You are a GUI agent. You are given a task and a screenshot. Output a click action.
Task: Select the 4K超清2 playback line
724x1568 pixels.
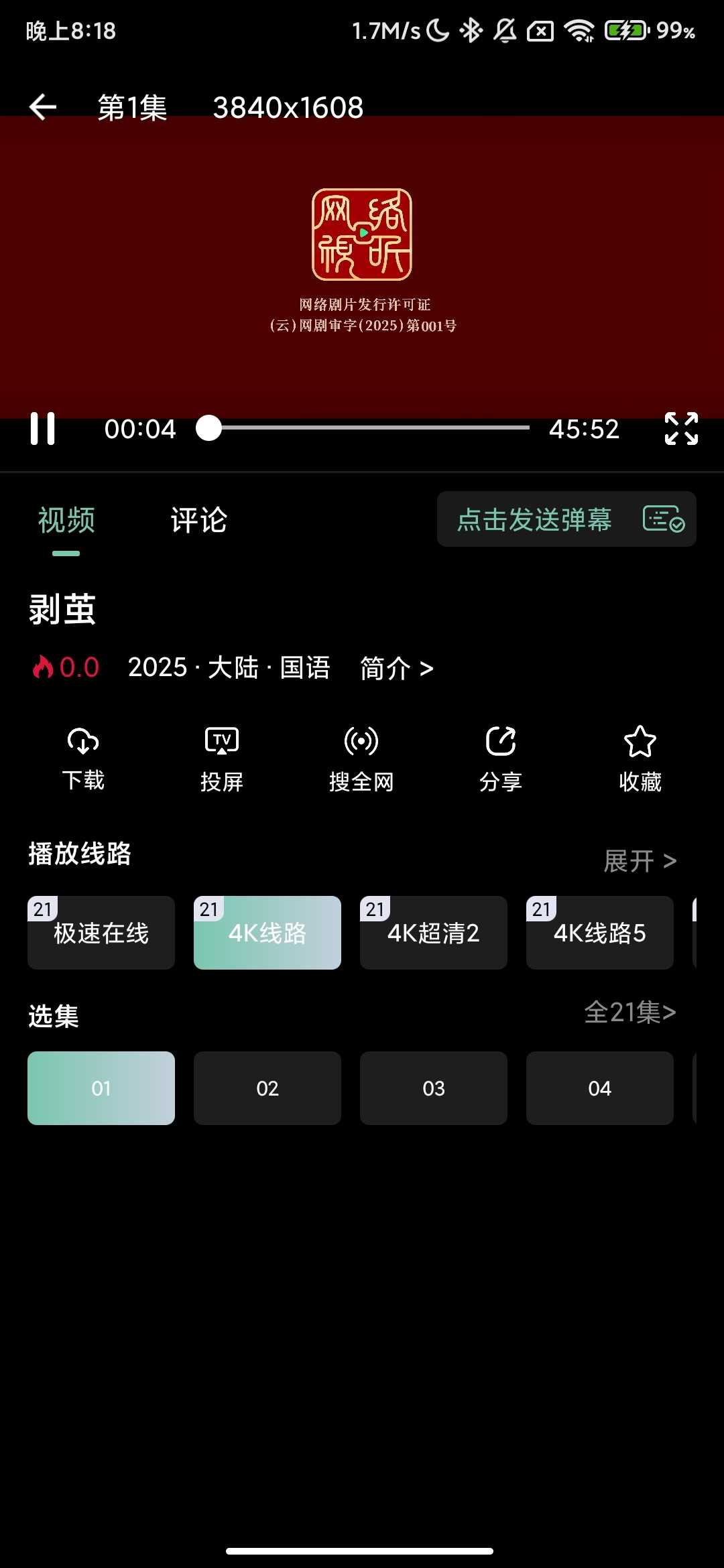tap(433, 933)
